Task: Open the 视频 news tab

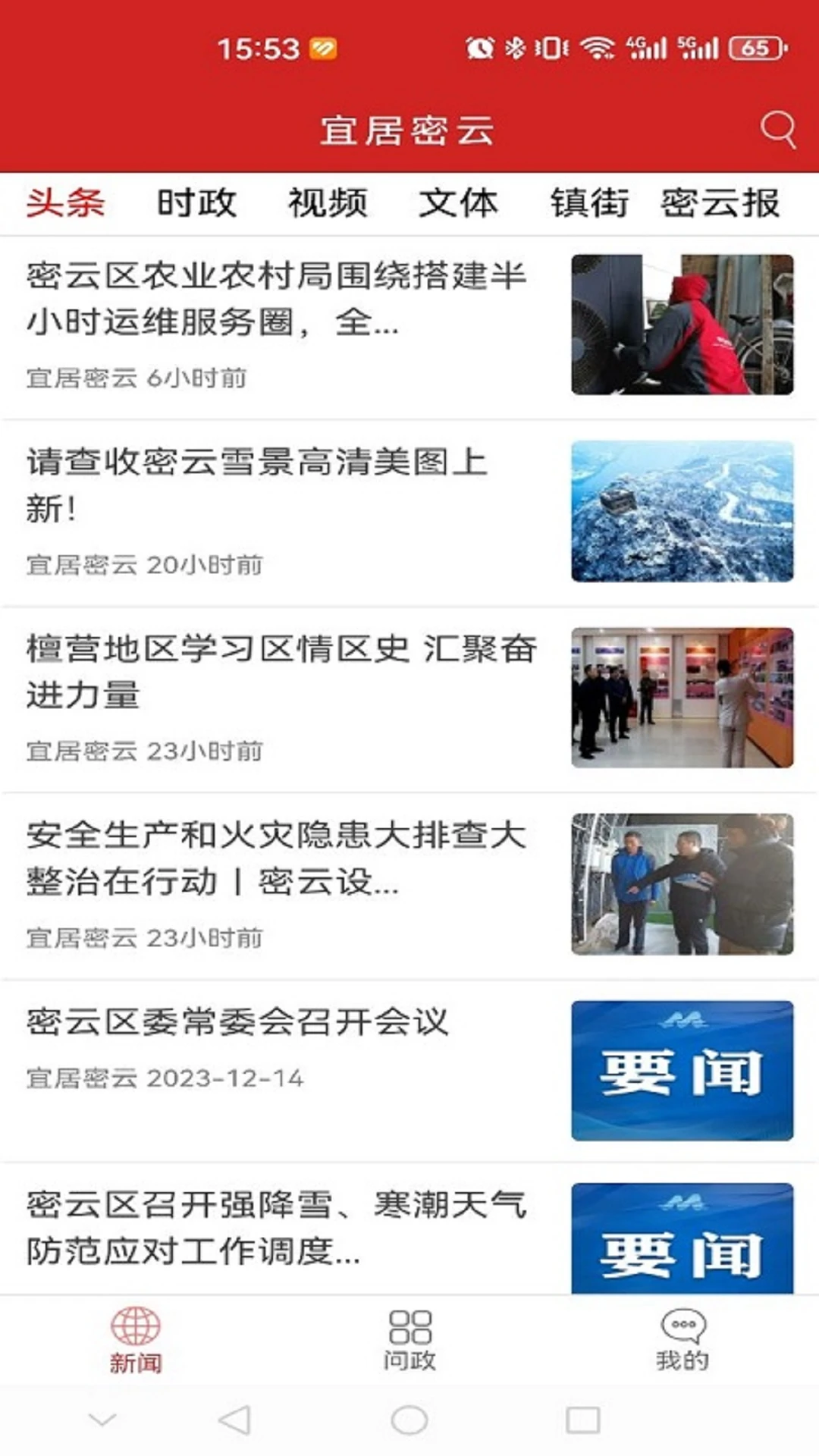Action: (326, 202)
